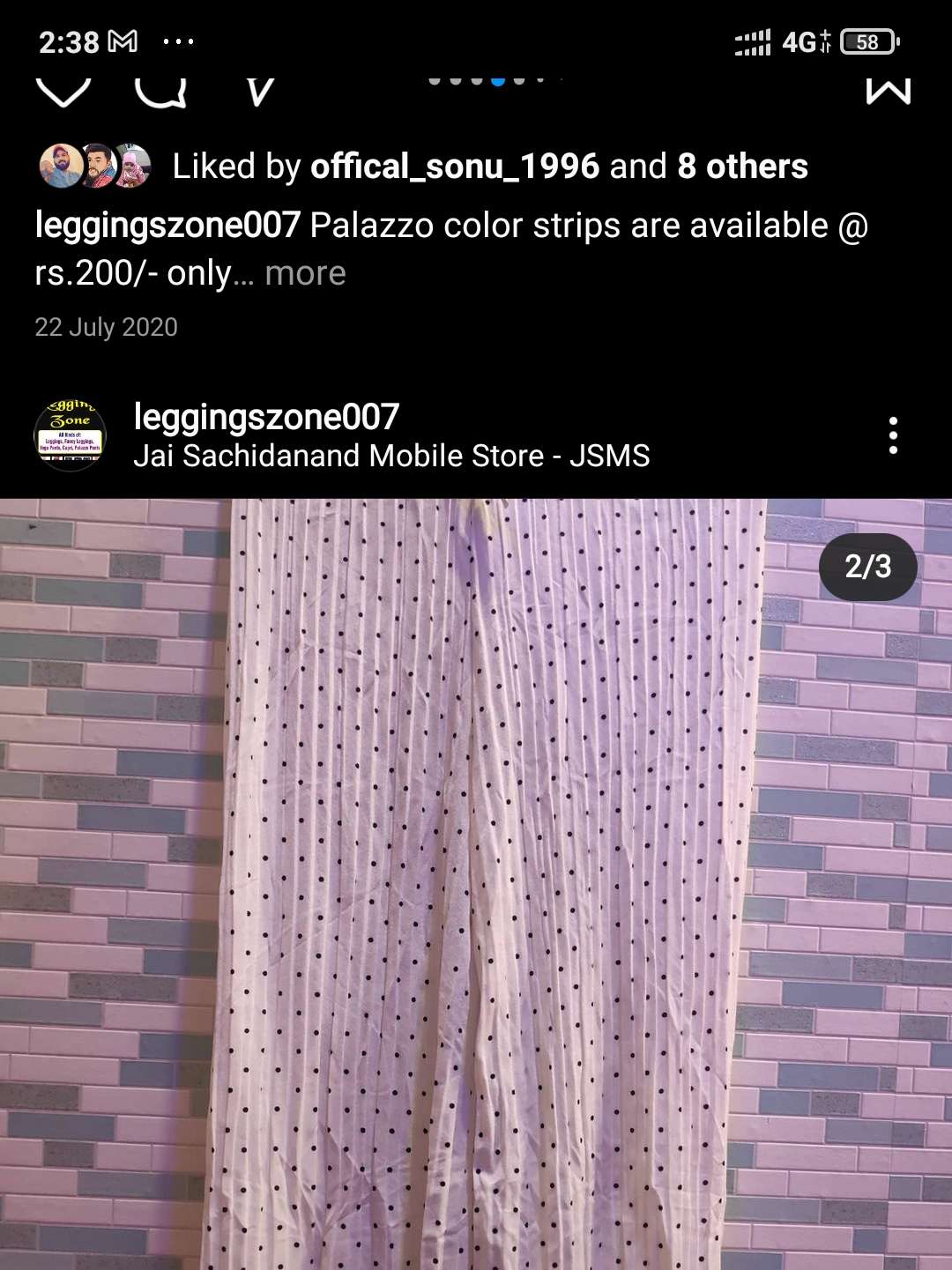The image size is (952, 1270).
Task: Expand caption by tapping more
Action: (305, 274)
